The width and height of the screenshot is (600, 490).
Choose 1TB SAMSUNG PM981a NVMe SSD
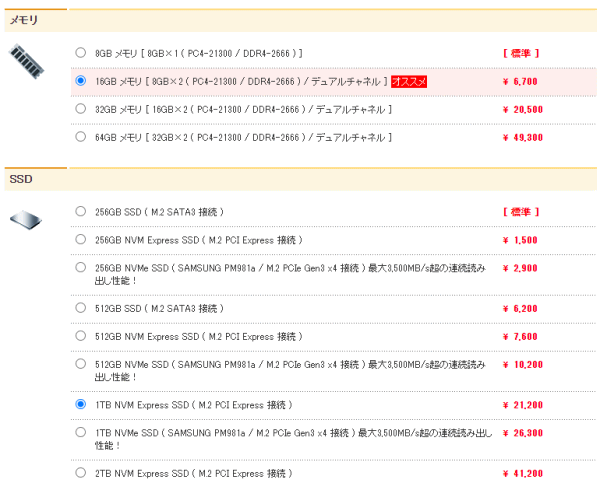(x=80, y=433)
